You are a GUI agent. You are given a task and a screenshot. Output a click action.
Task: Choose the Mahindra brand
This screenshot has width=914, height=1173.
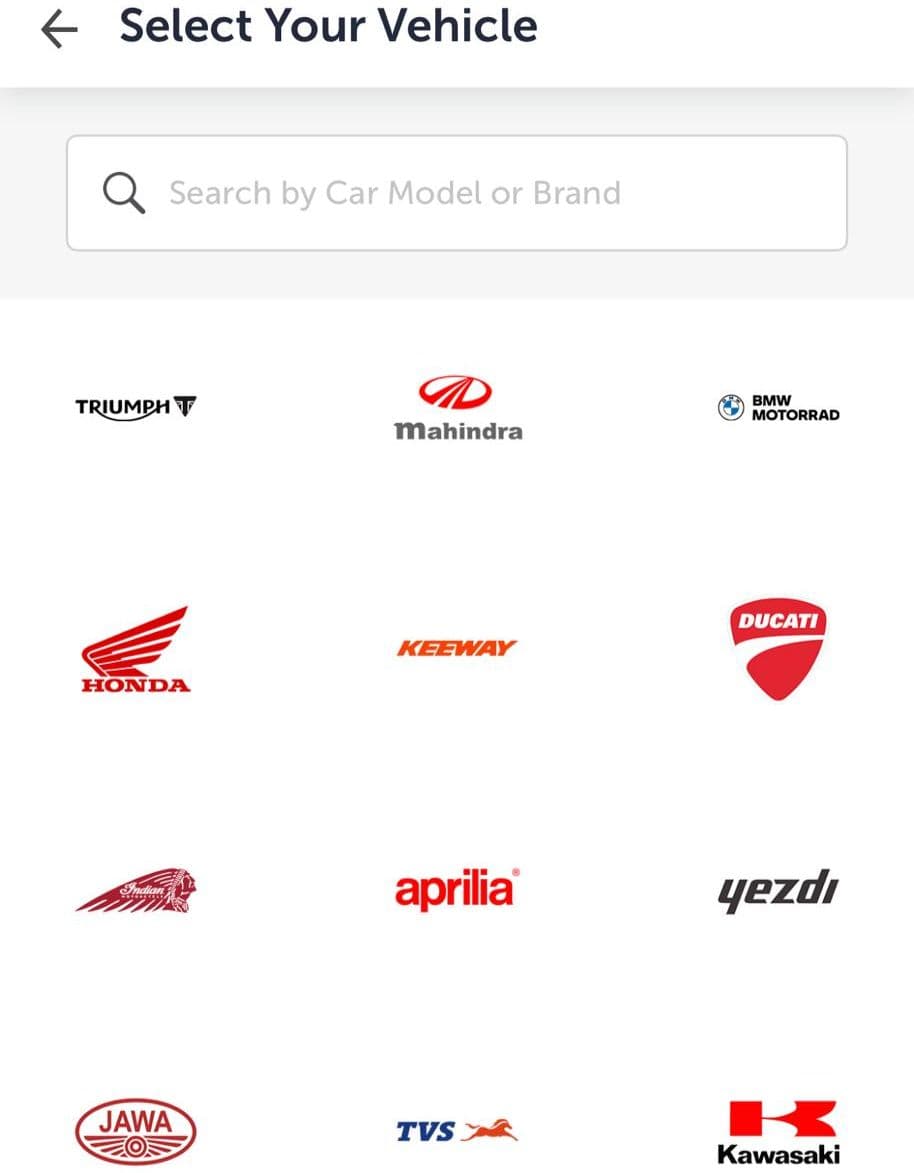[457, 408]
